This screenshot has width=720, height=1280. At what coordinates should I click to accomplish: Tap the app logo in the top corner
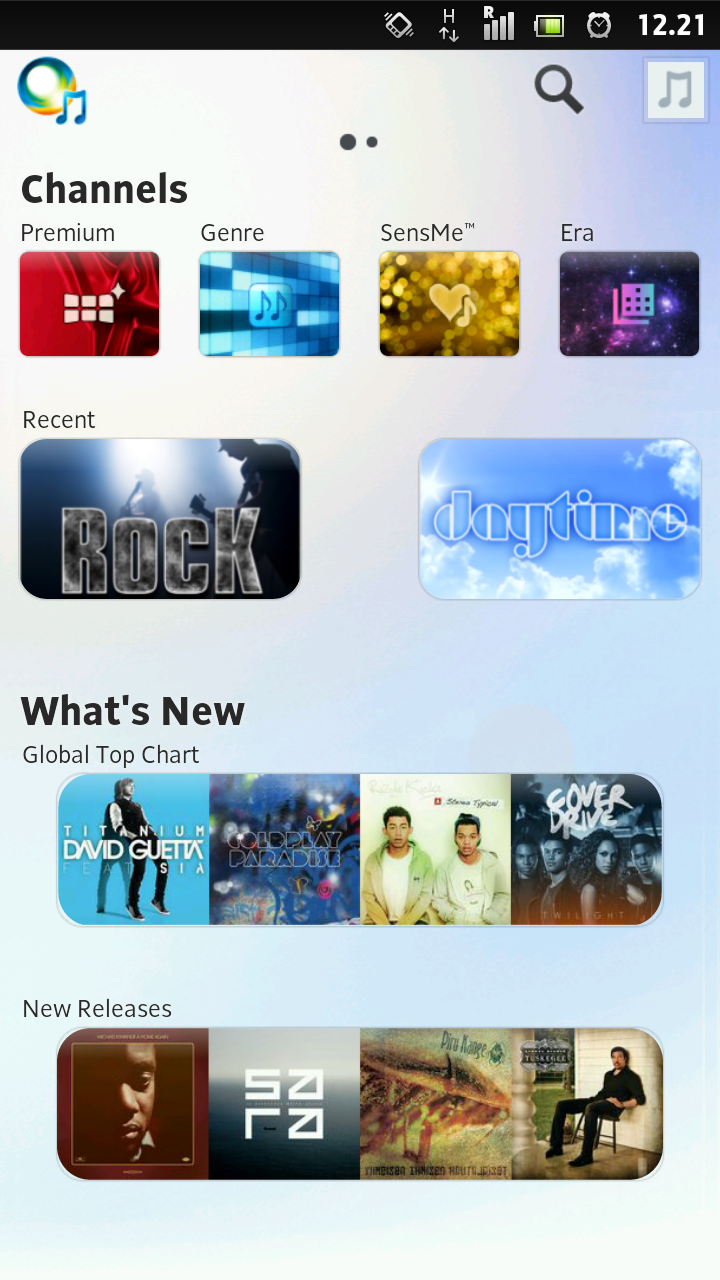tap(52, 91)
